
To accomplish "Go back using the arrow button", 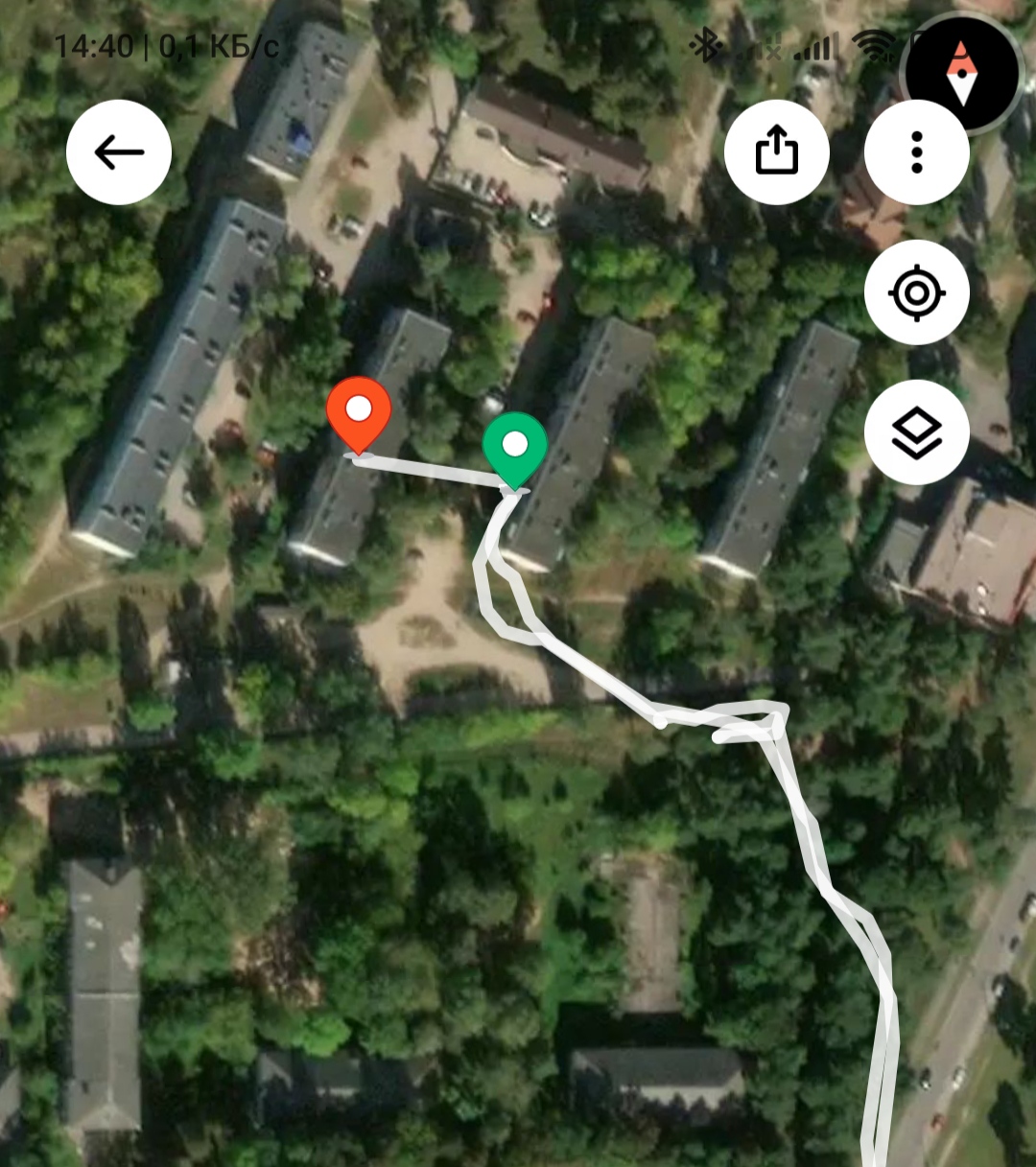I will point(119,152).
